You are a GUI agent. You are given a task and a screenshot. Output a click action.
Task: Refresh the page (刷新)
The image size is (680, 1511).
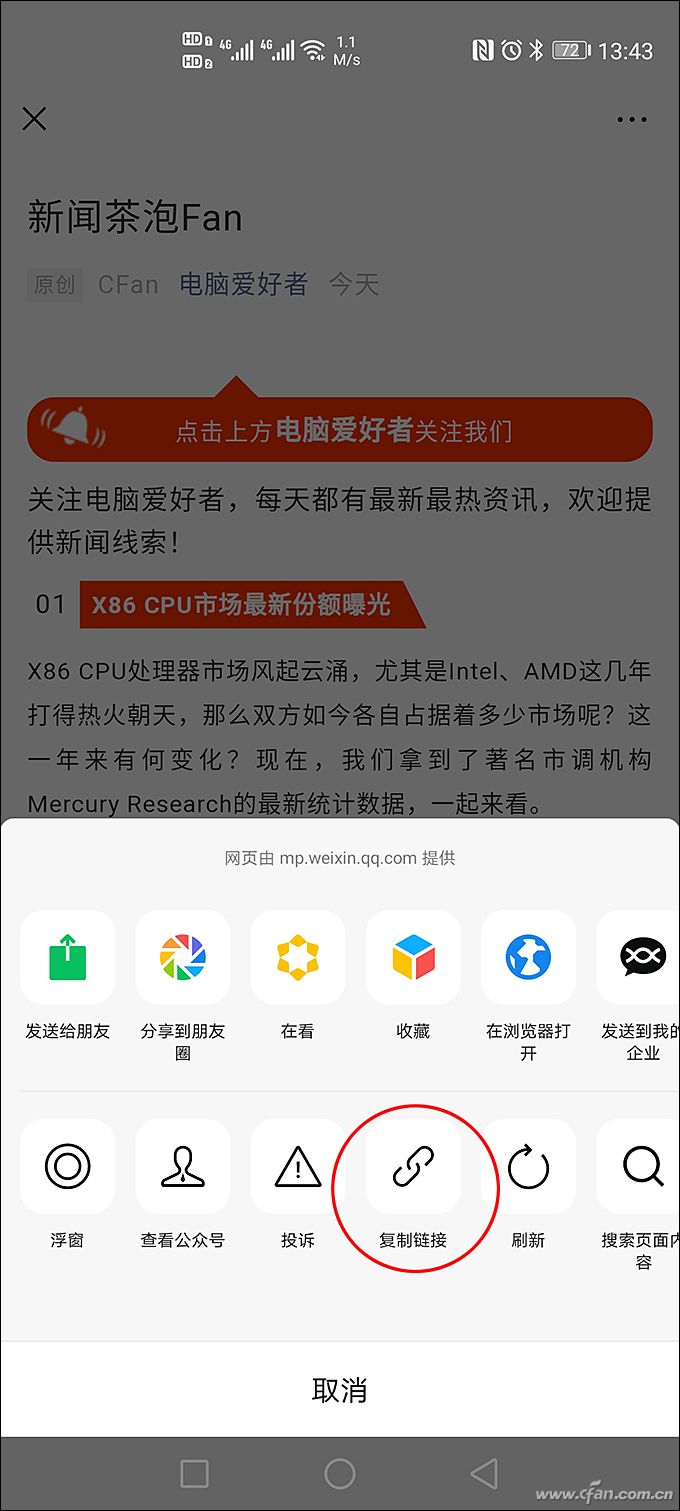(x=528, y=1166)
